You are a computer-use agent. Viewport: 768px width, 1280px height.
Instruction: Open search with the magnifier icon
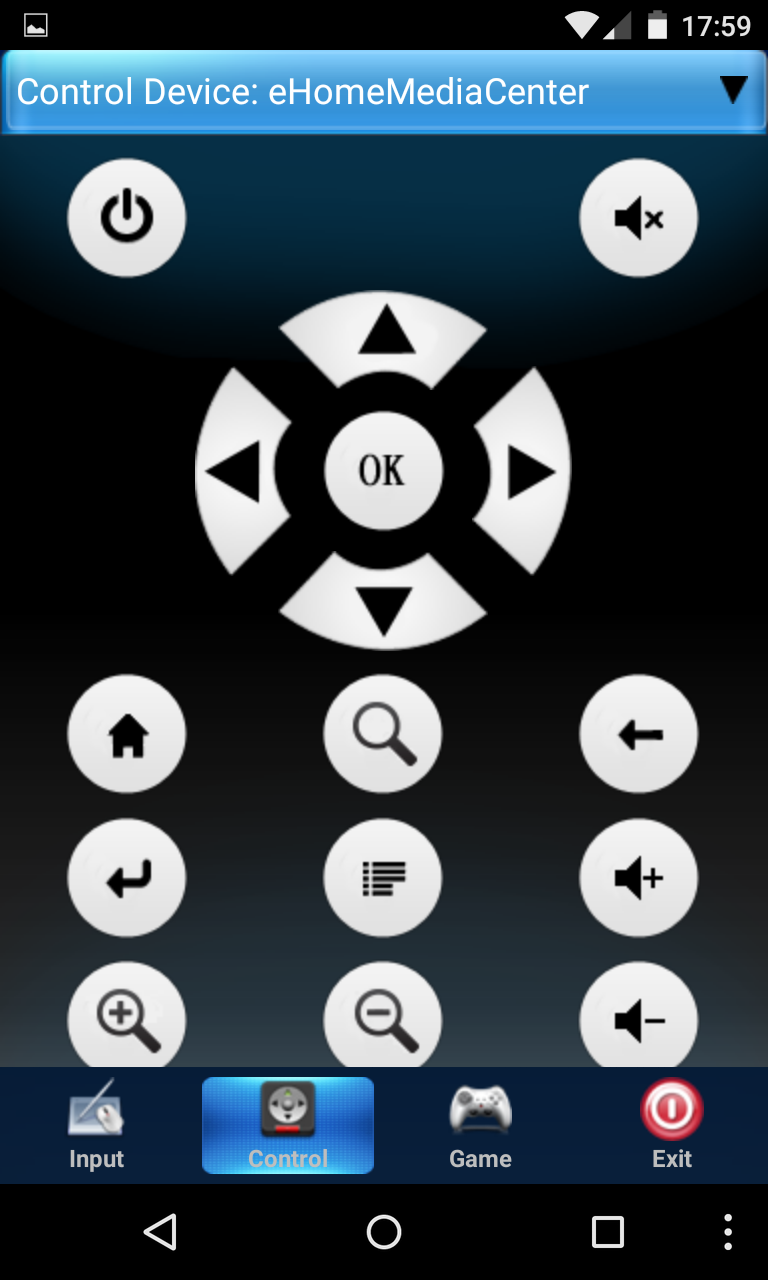point(383,734)
